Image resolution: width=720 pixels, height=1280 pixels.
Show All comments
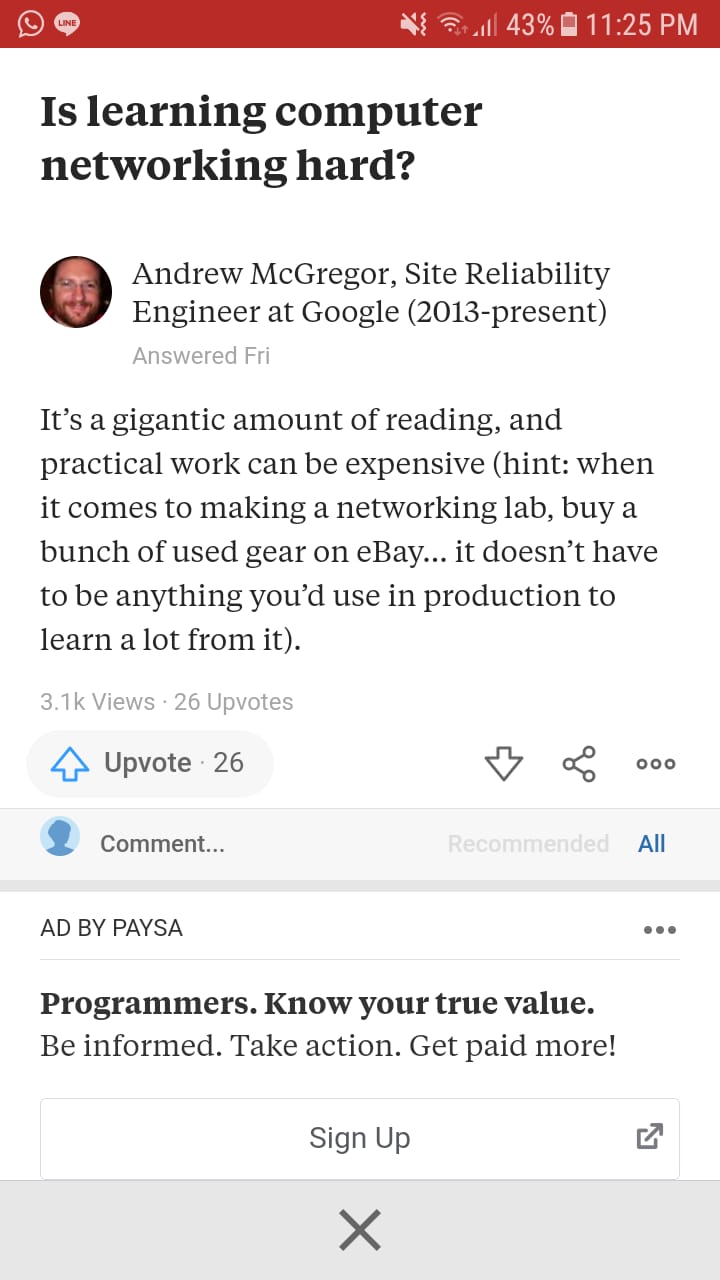tap(651, 843)
